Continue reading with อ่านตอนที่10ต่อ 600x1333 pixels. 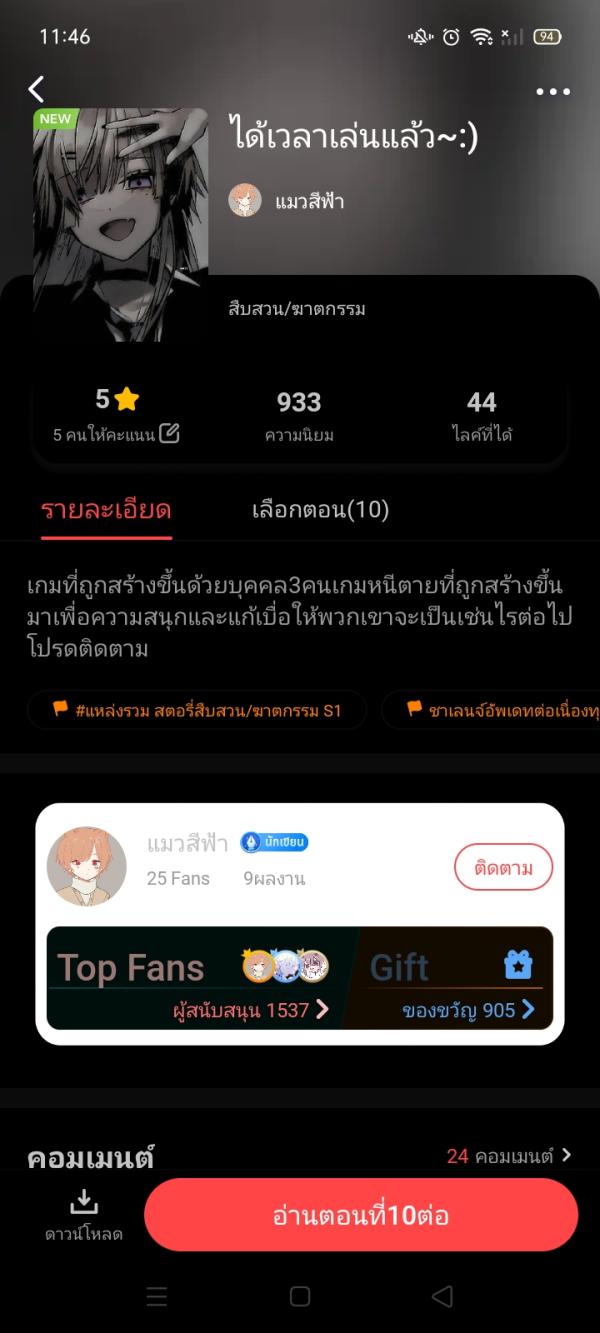coord(361,1215)
